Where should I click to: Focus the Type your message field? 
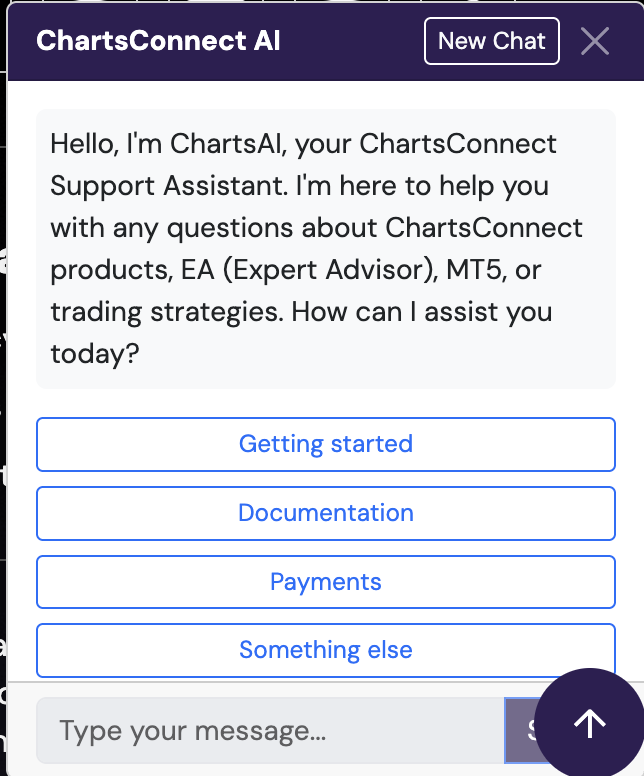(270, 731)
